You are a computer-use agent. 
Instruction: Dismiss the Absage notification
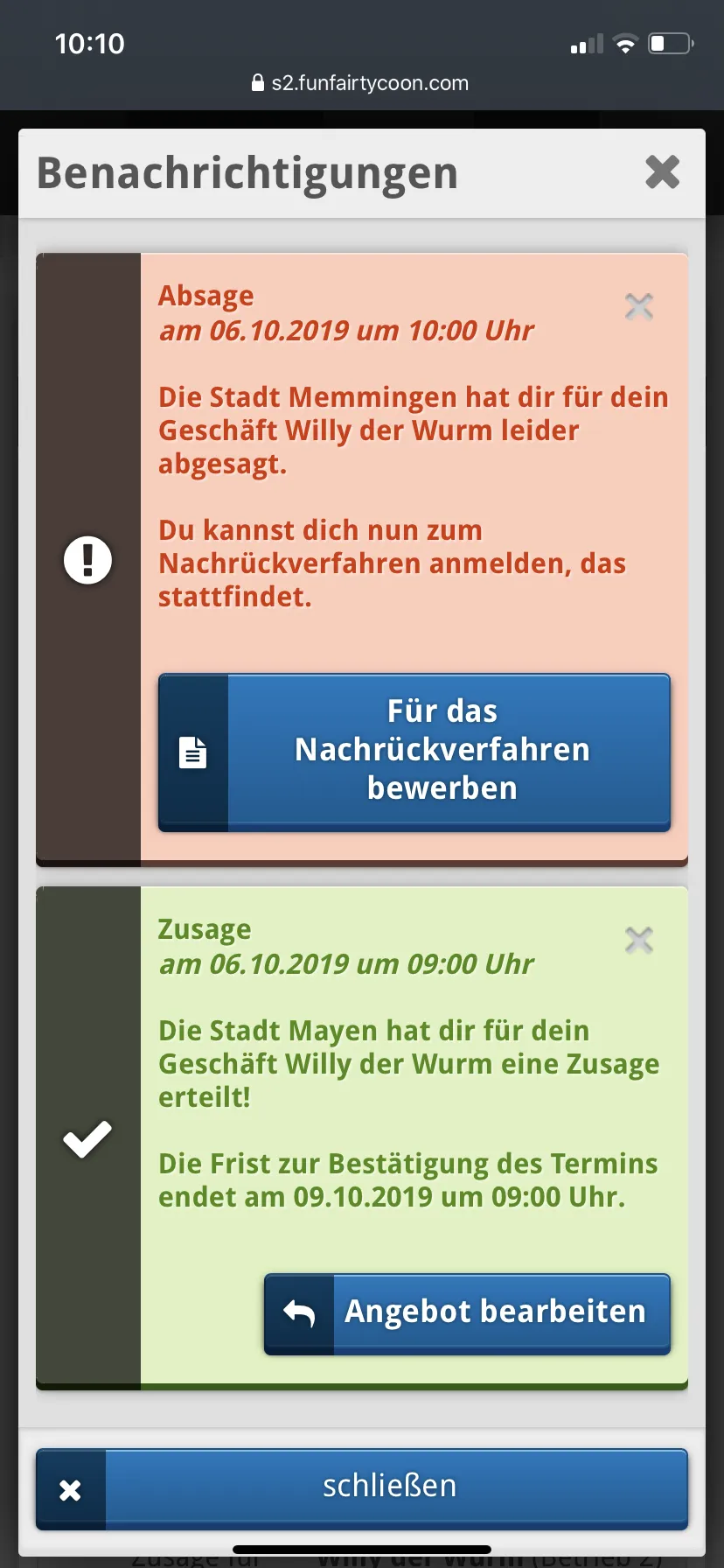click(639, 307)
